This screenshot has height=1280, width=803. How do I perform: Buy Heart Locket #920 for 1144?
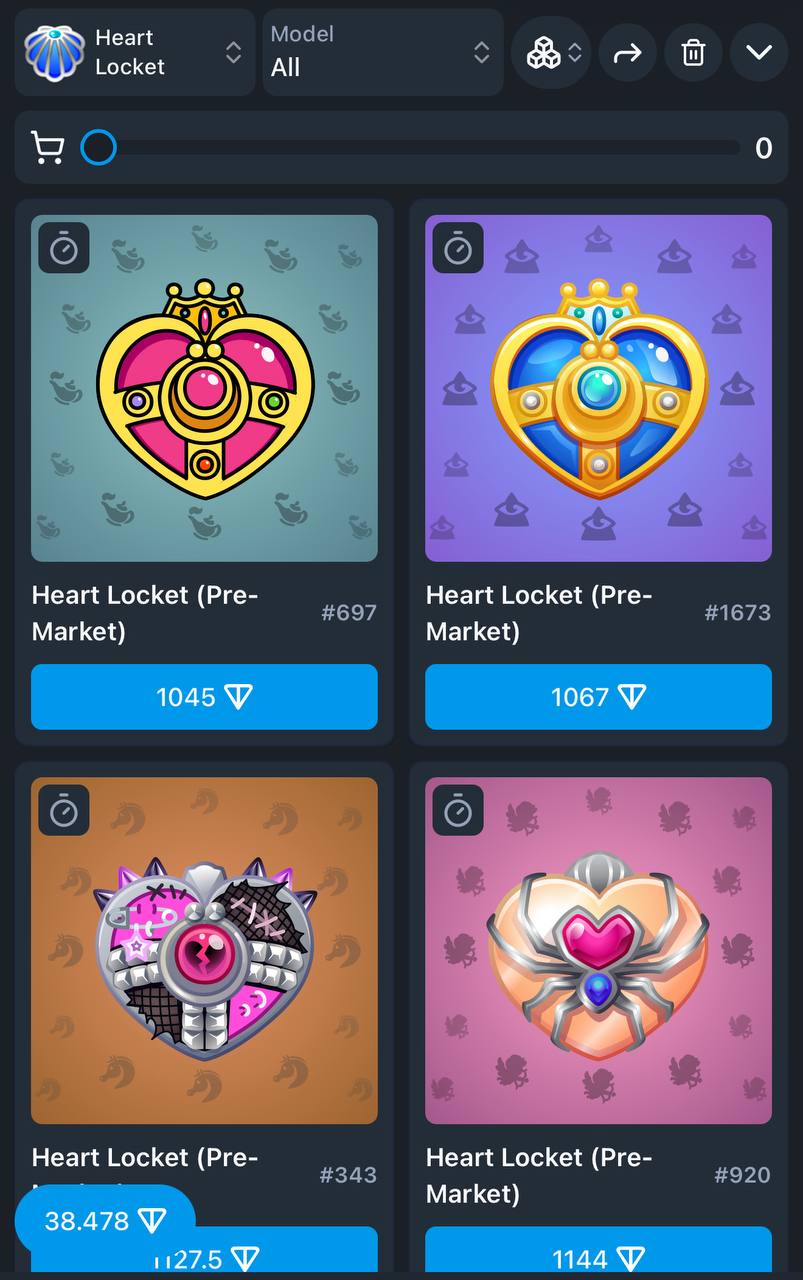coord(598,1255)
